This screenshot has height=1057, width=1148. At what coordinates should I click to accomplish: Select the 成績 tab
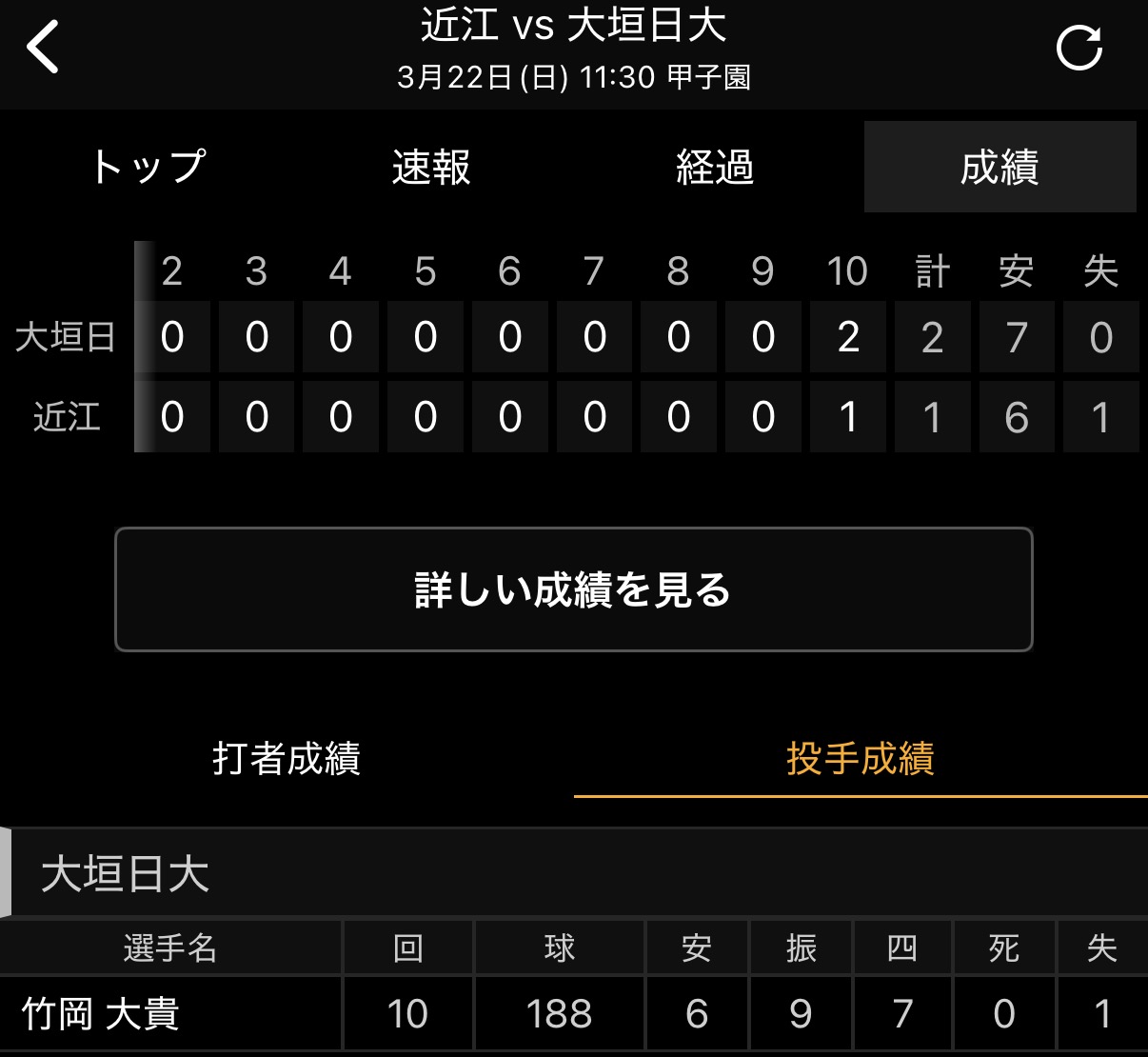click(1000, 168)
